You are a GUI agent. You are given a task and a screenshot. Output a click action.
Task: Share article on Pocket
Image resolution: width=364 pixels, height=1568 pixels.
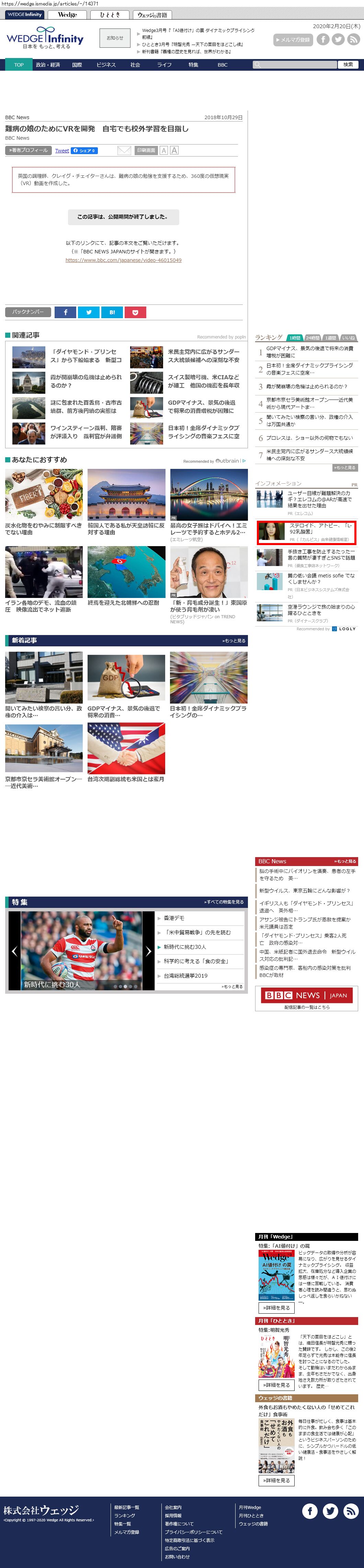tap(135, 312)
